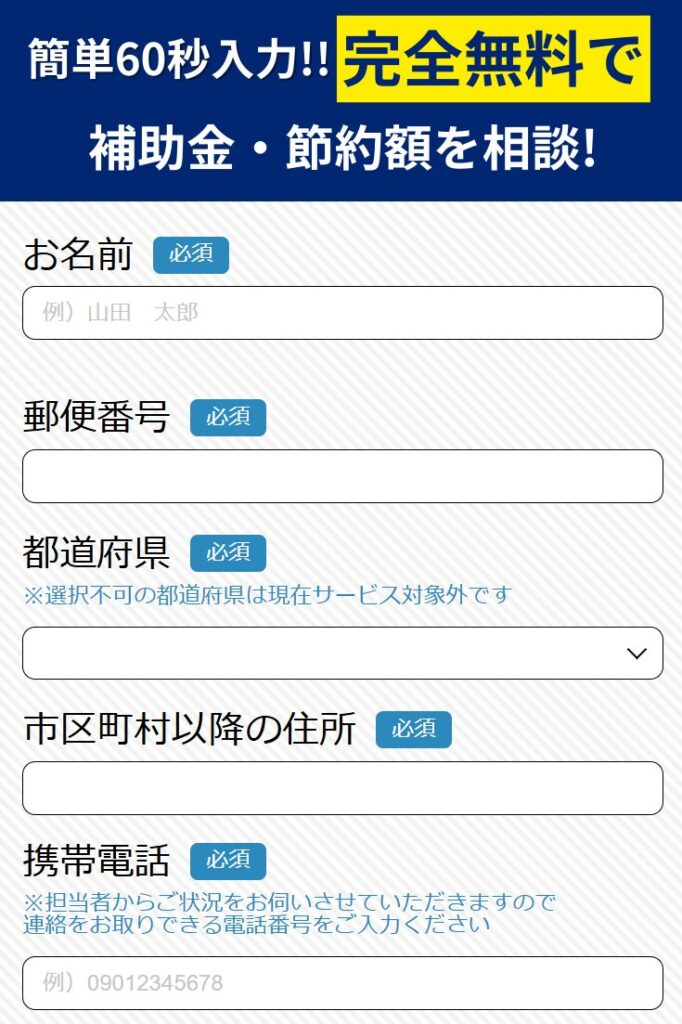The width and height of the screenshot is (682, 1024).
Task: Open the 都道府県 prefecture dropdown
Action: point(342,653)
